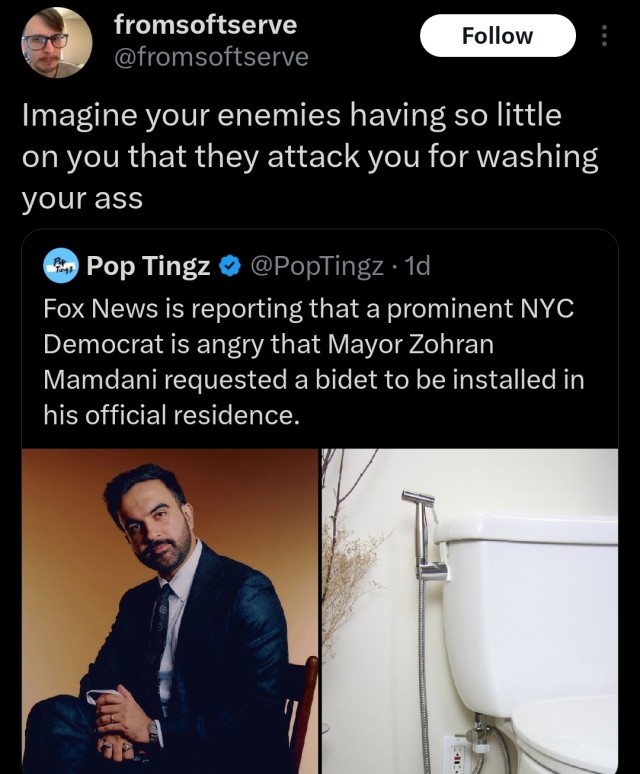Screen dimensions: 640x774
Task: View profile via the @fromsoftserve handle
Action: [x=211, y=57]
